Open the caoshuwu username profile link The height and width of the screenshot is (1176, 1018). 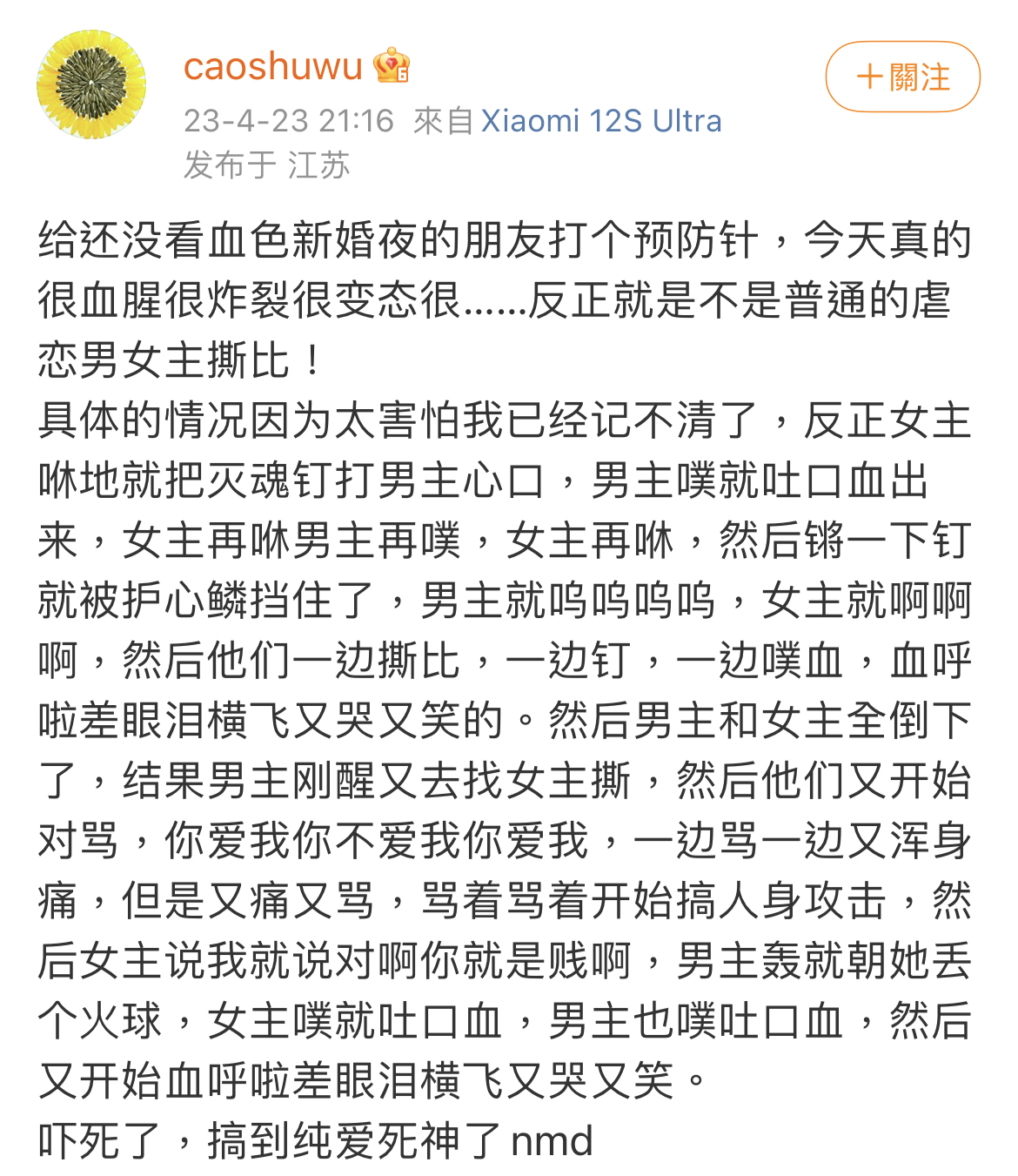[272, 67]
